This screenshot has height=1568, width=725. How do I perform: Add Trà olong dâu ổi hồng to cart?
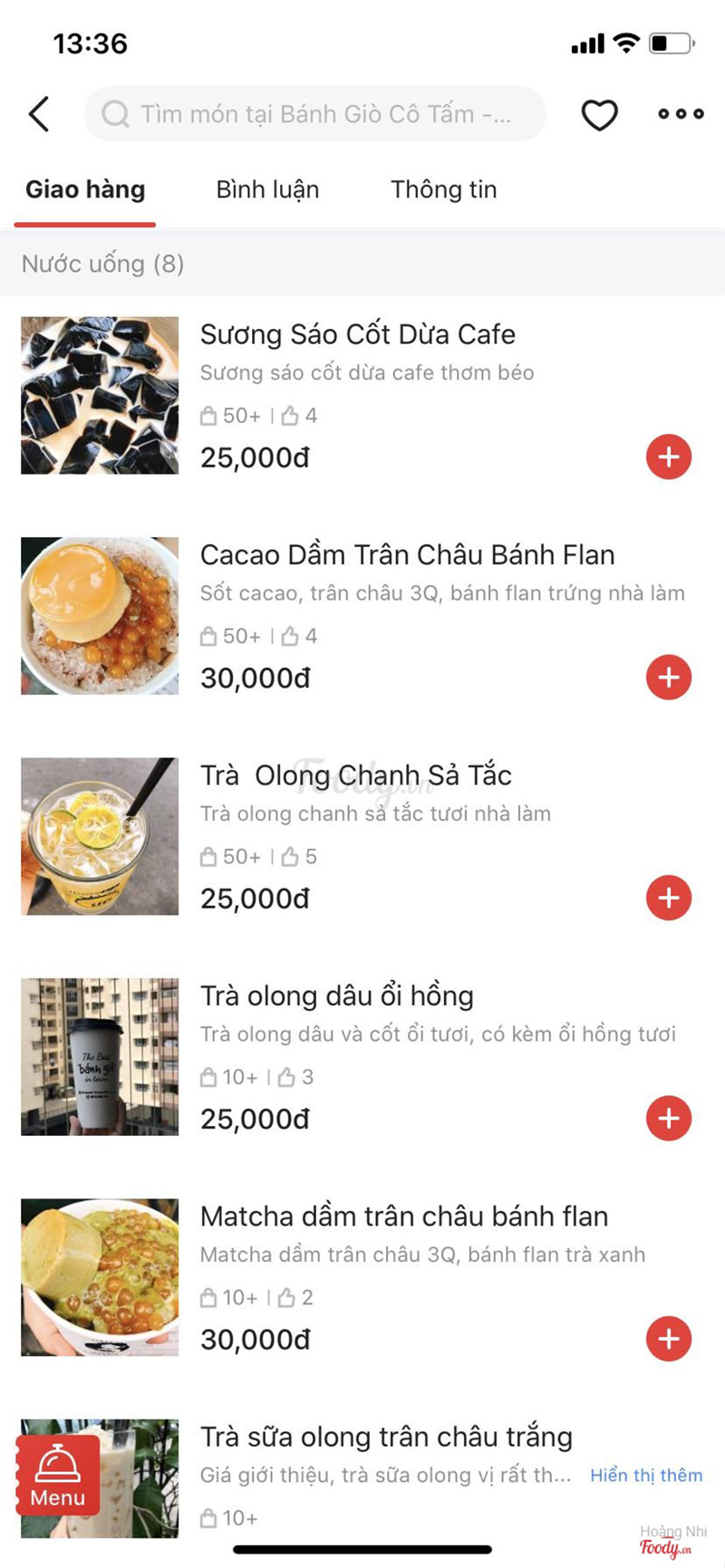(669, 1119)
